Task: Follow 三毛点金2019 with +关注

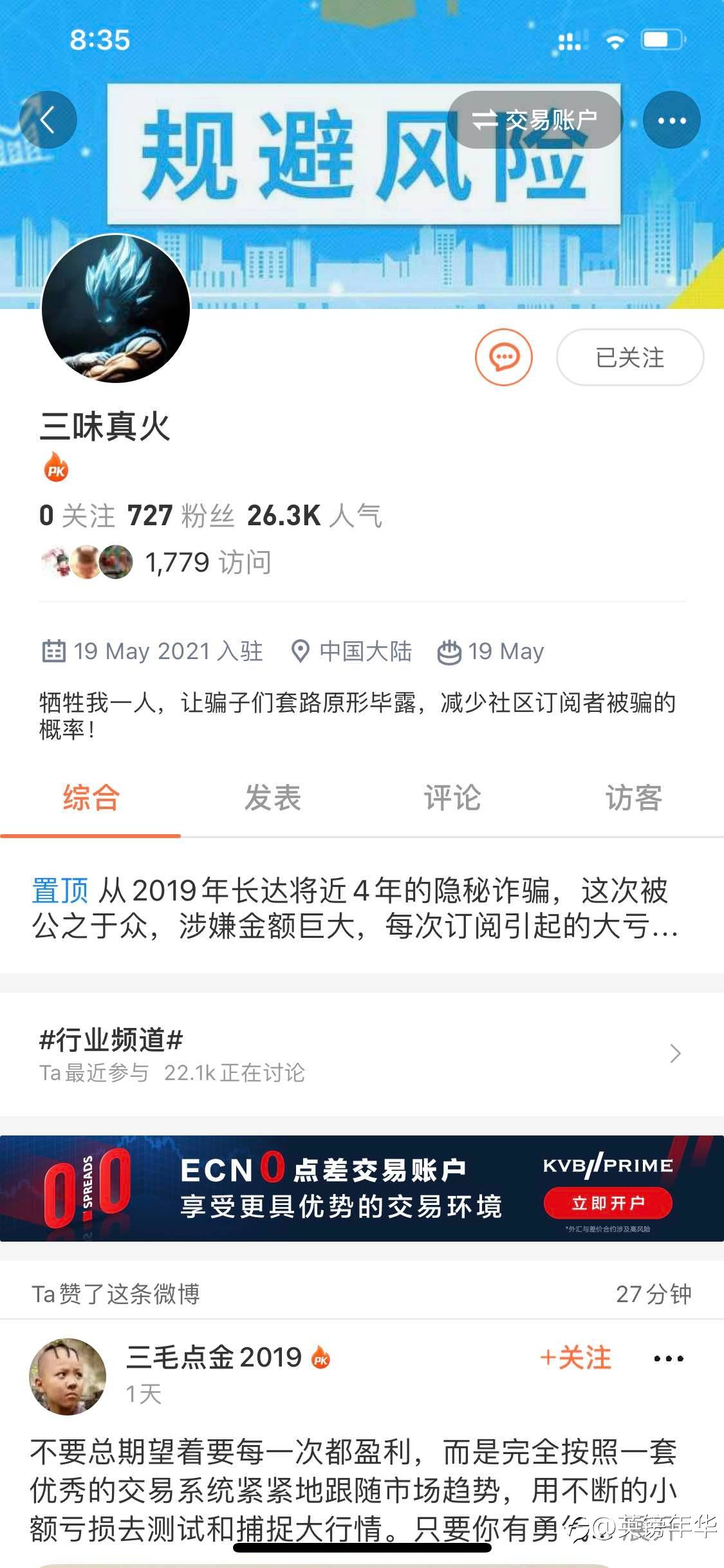Action: [x=575, y=1358]
